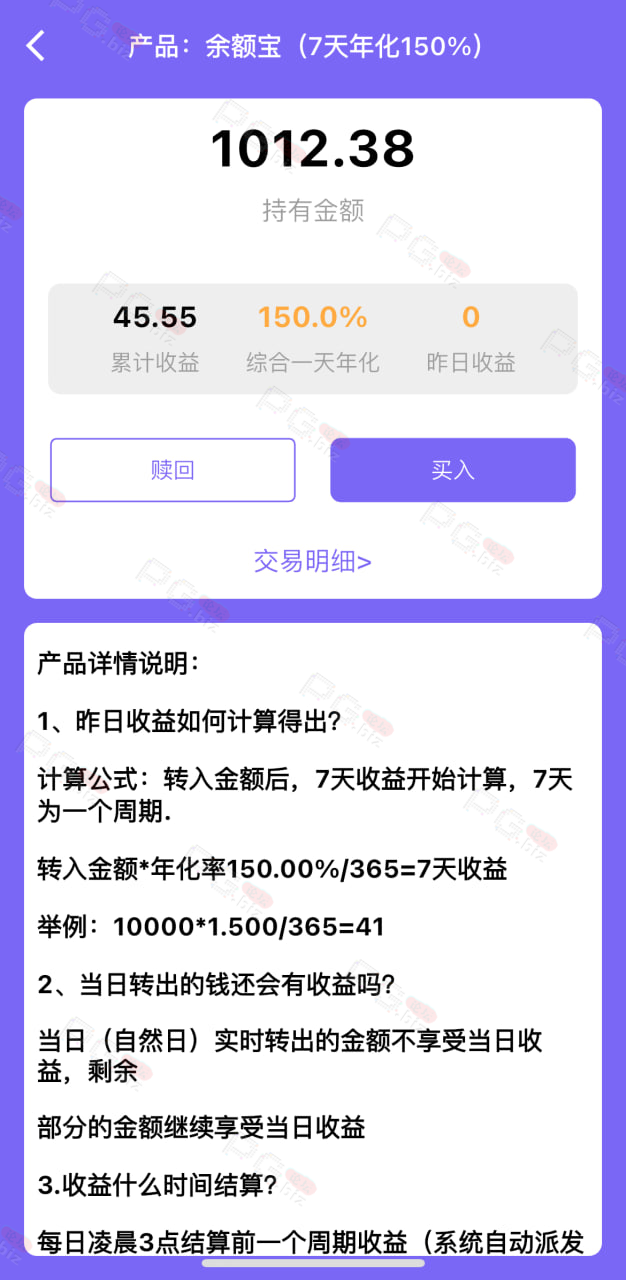Tap the 赎回 redeem button
Viewport: 626px width, 1280px height.
point(173,470)
